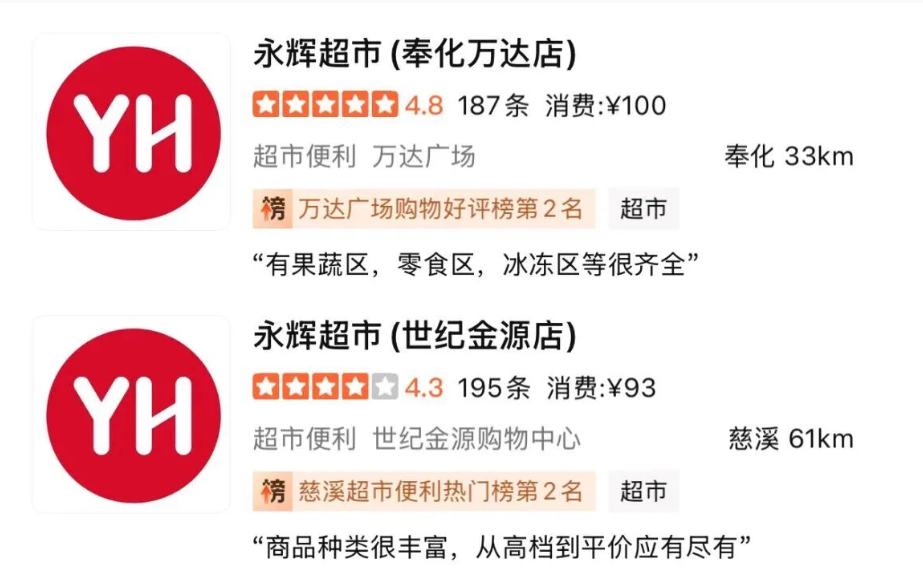Open 永辉超市 (世纪金源店) listing

click(x=414, y=336)
